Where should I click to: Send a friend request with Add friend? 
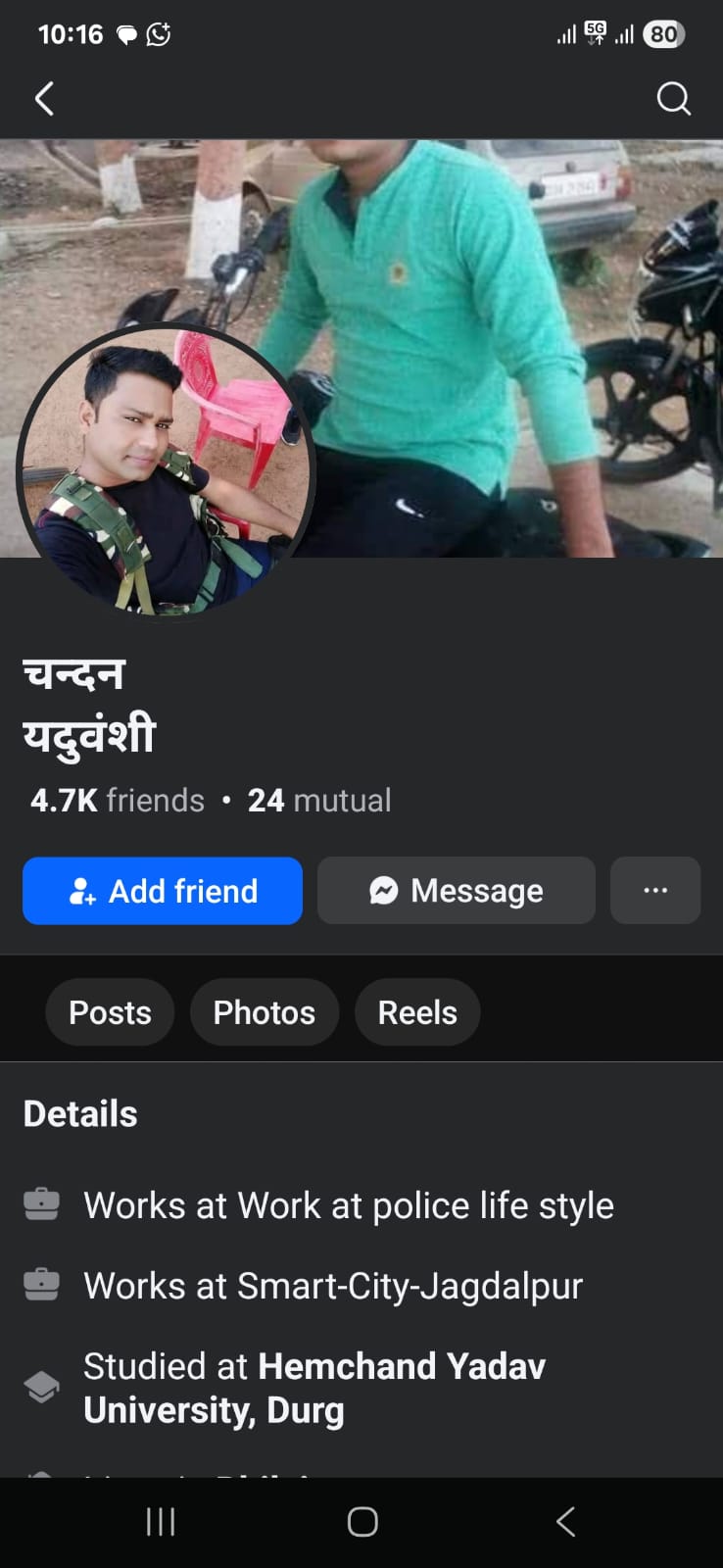tap(163, 891)
